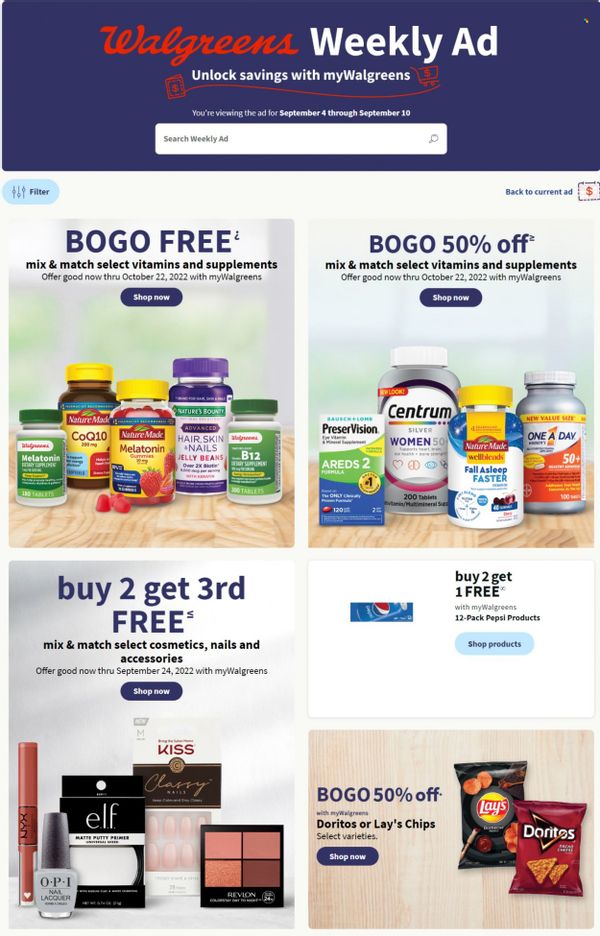Open the Filter options
600x936 pixels.
(31, 192)
